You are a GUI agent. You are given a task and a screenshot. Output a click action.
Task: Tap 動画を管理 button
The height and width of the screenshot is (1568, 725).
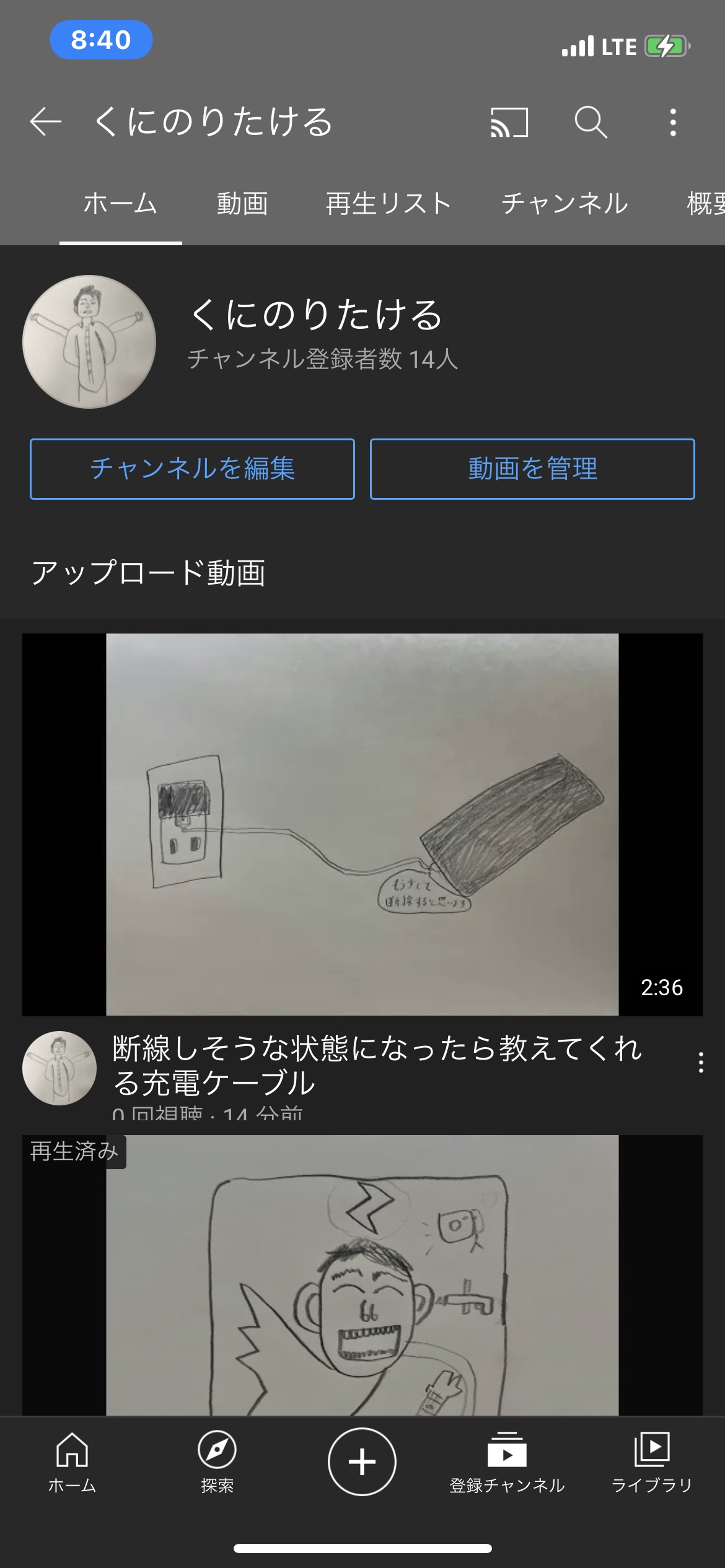click(x=532, y=469)
